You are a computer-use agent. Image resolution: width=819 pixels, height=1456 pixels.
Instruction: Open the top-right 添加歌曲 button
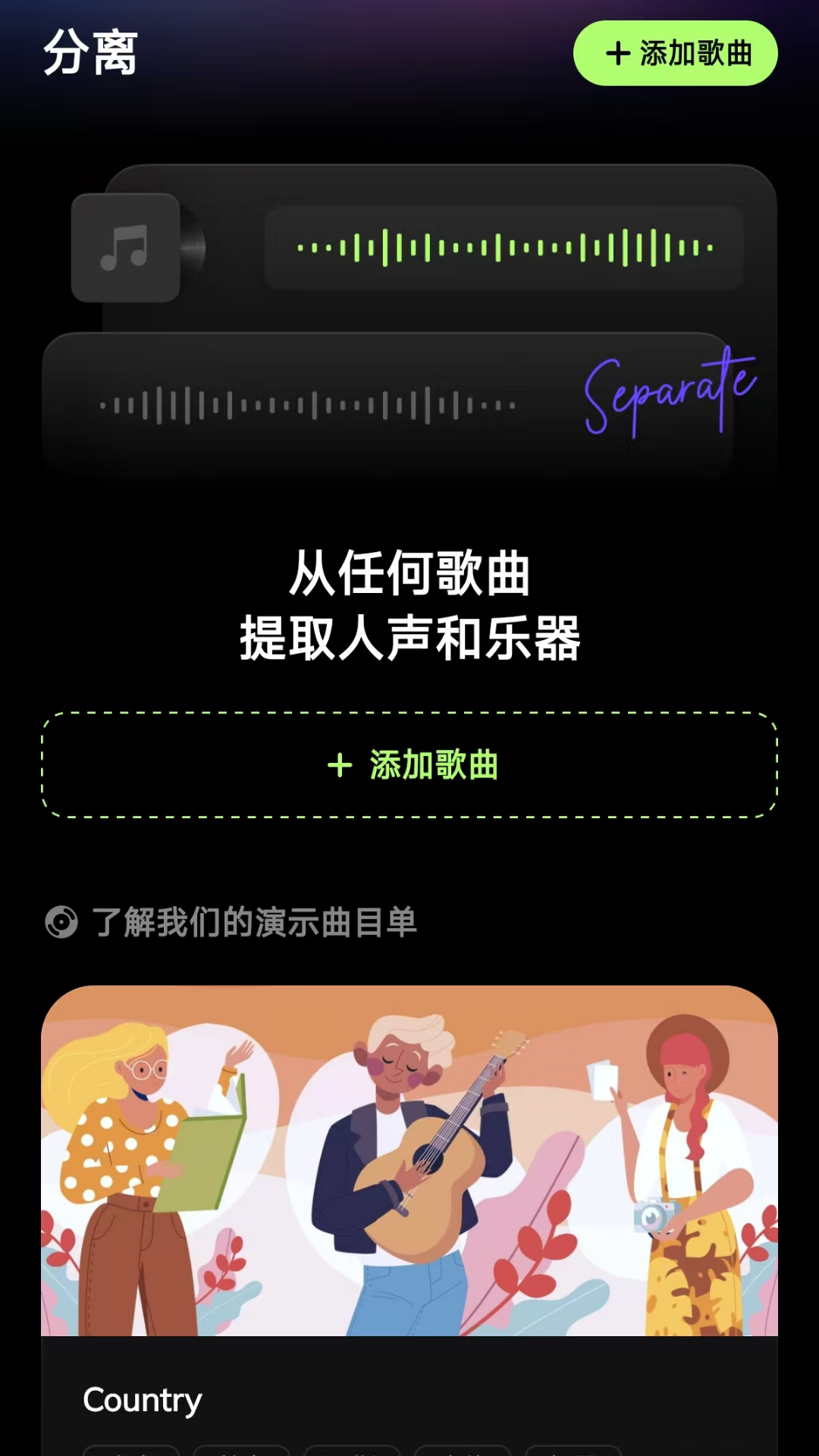point(675,54)
